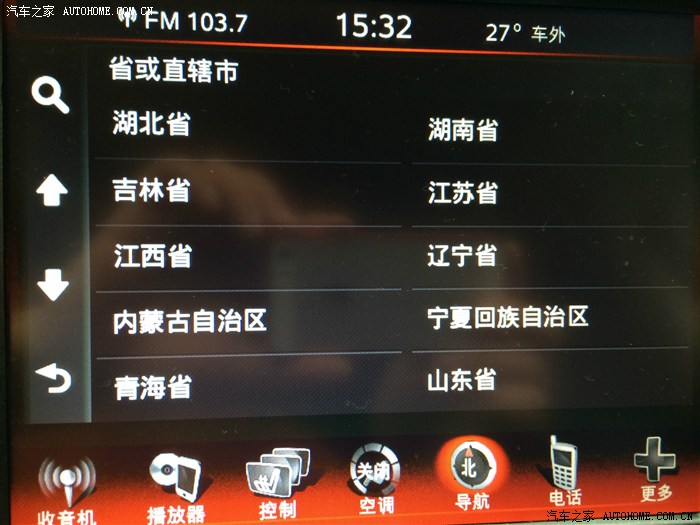The height and width of the screenshot is (525, 700).
Task: Open the search magnifier icon
Action: pos(49,96)
